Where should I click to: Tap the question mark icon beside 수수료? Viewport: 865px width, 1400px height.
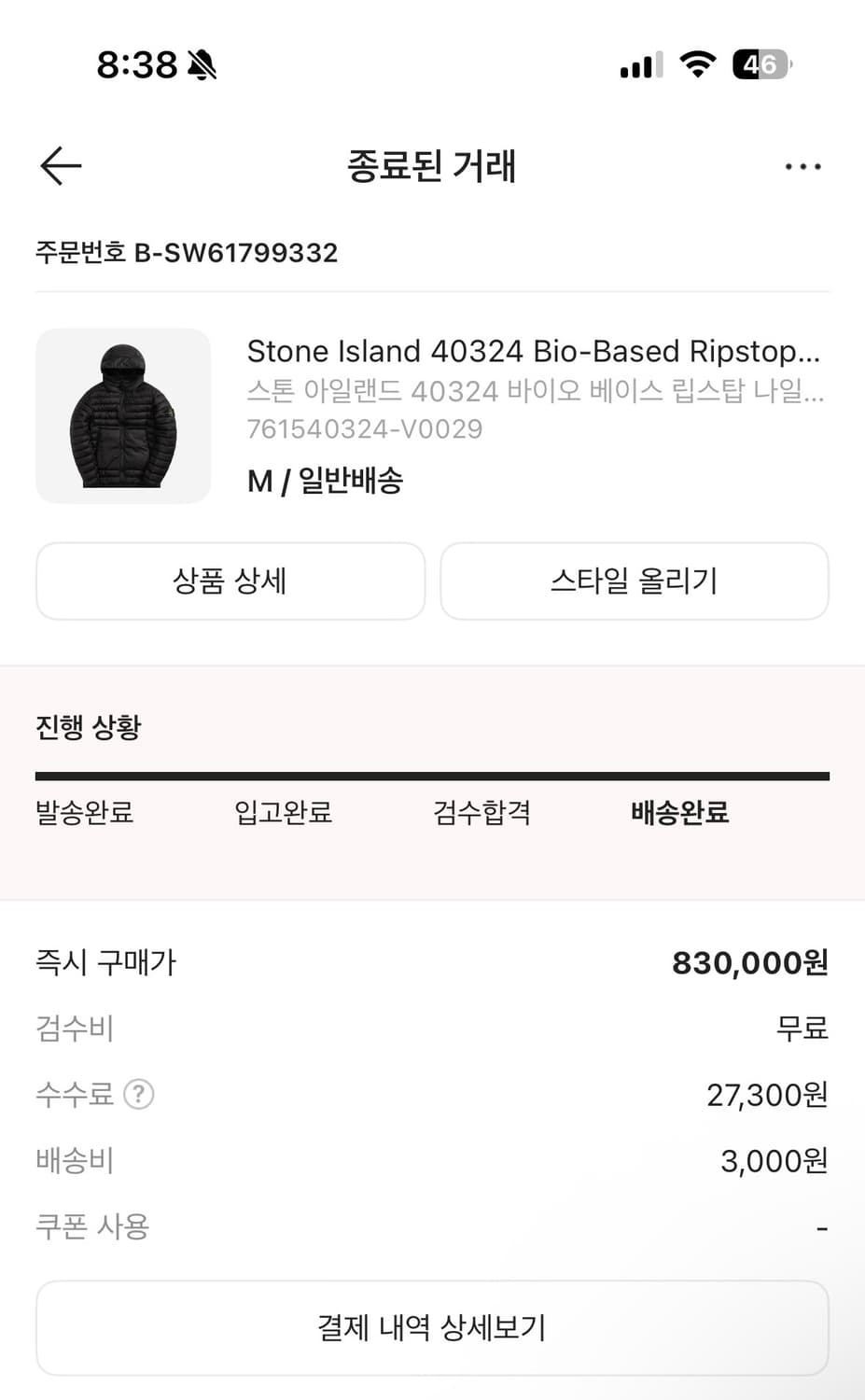point(137,1094)
